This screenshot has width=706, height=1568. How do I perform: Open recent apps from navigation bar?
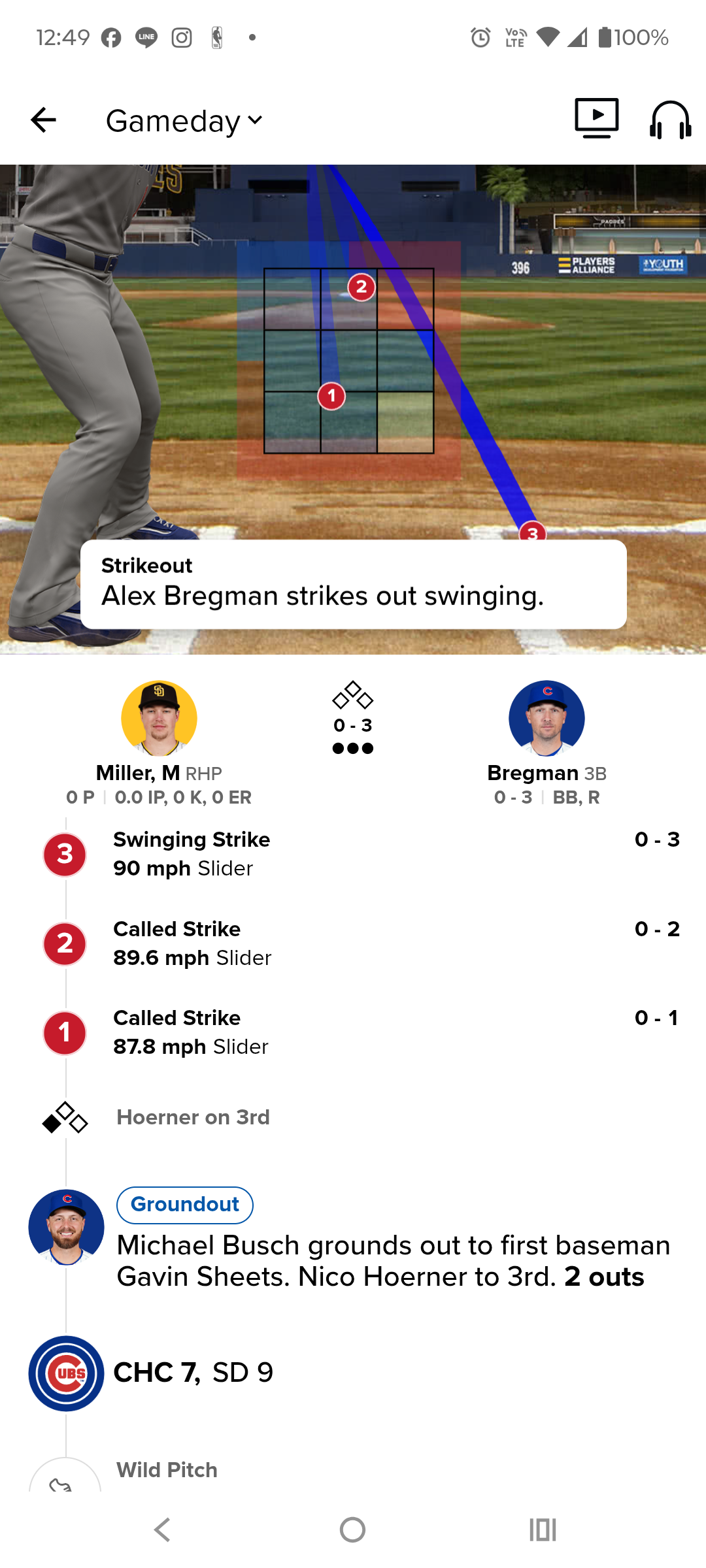[543, 1529]
